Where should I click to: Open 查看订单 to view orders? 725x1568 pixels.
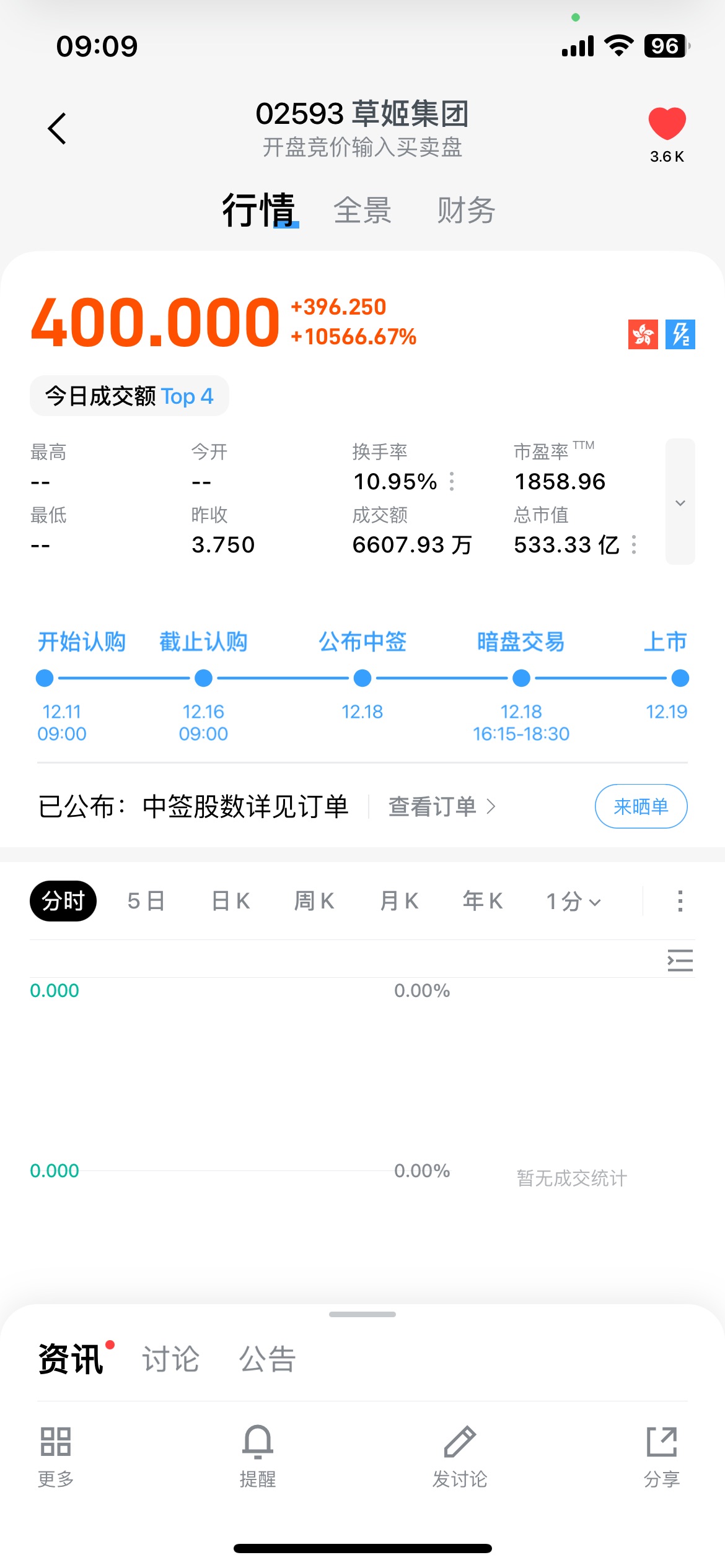(441, 806)
